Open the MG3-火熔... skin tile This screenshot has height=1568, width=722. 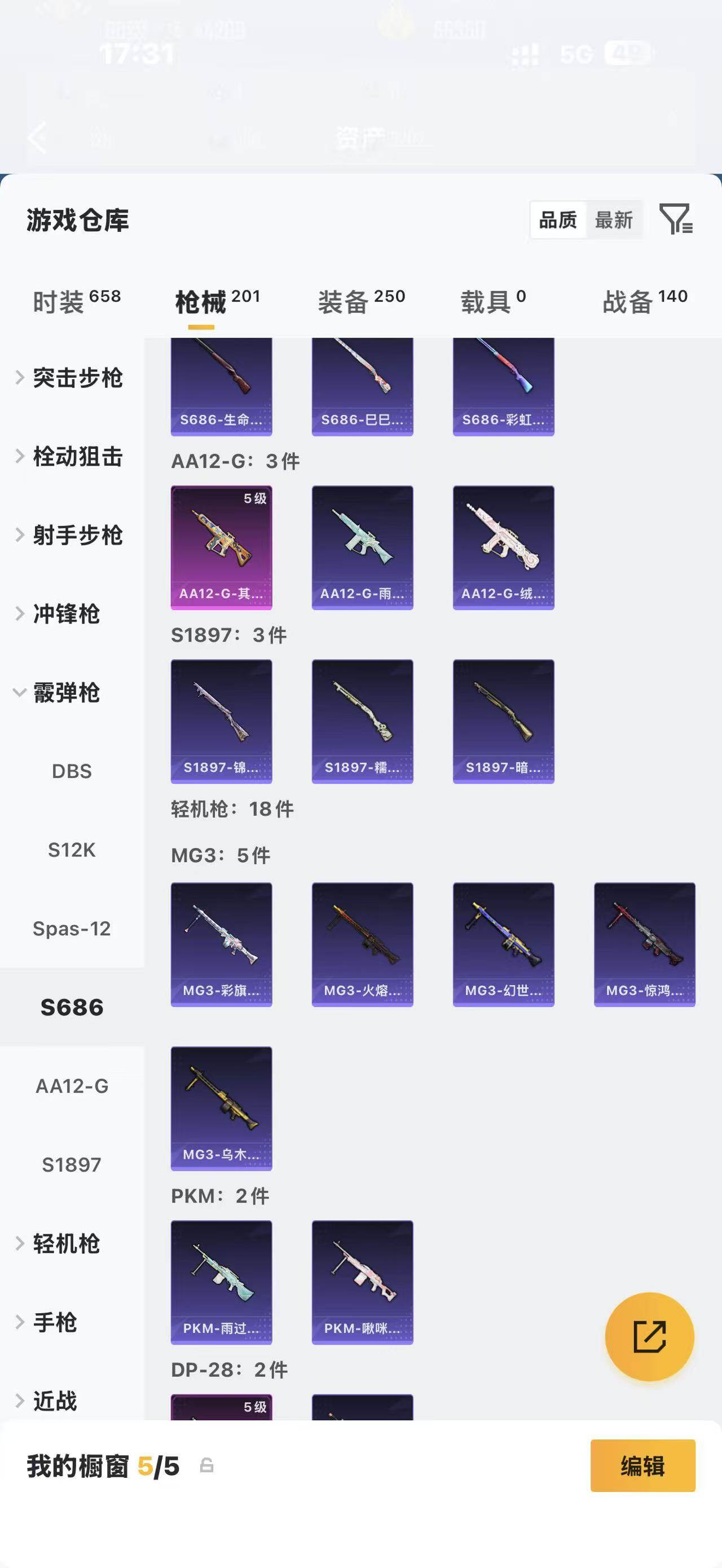tap(362, 944)
